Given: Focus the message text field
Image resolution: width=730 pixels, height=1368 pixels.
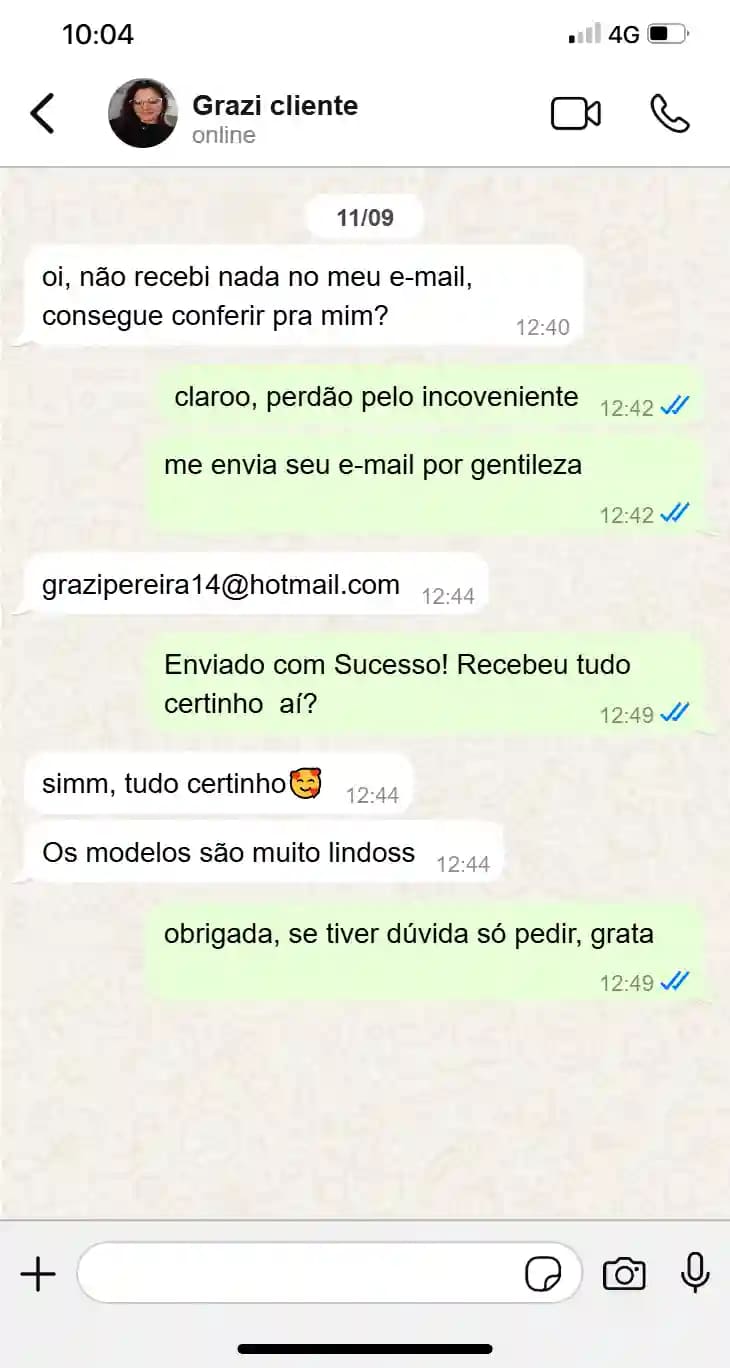Looking at the screenshot, I should 300,1274.
